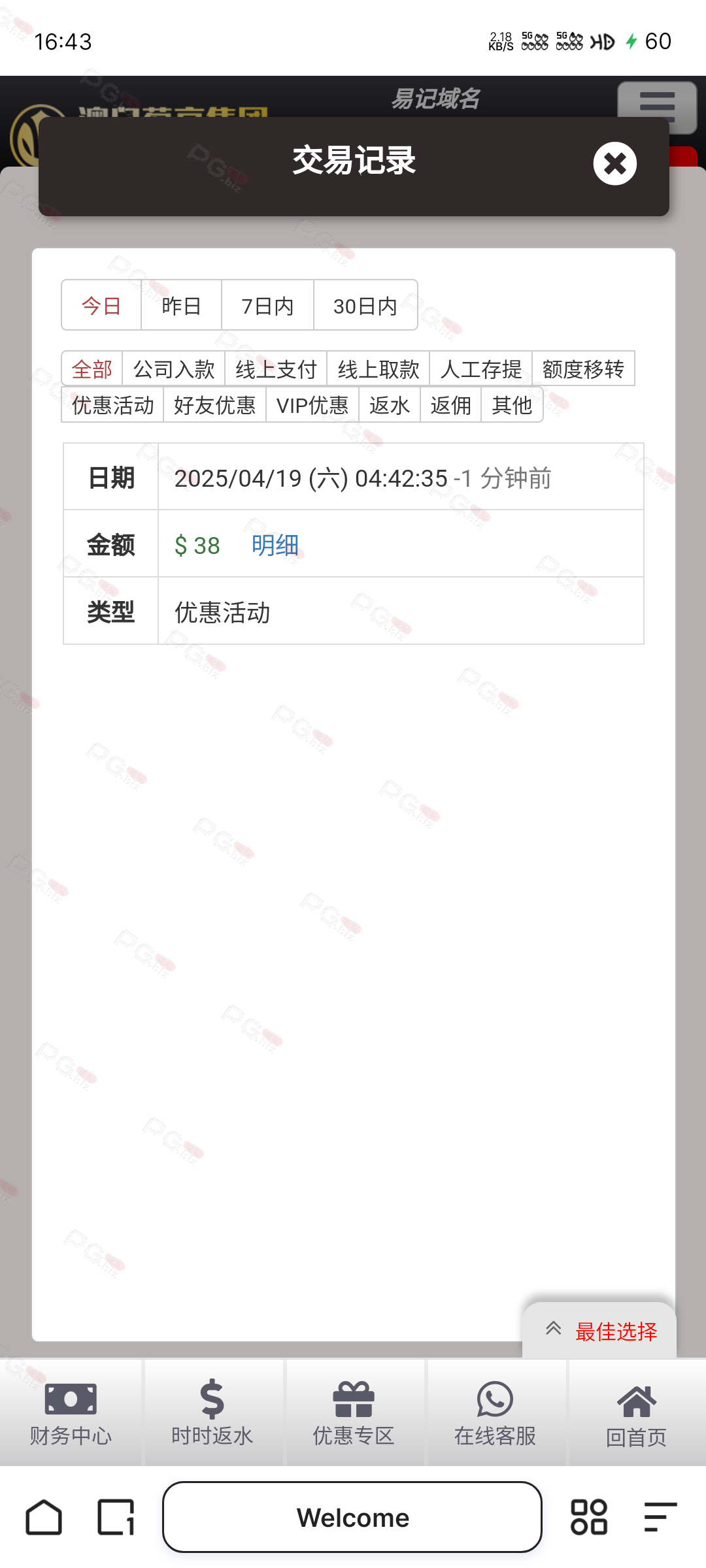Return via 回首页

coord(637,1413)
